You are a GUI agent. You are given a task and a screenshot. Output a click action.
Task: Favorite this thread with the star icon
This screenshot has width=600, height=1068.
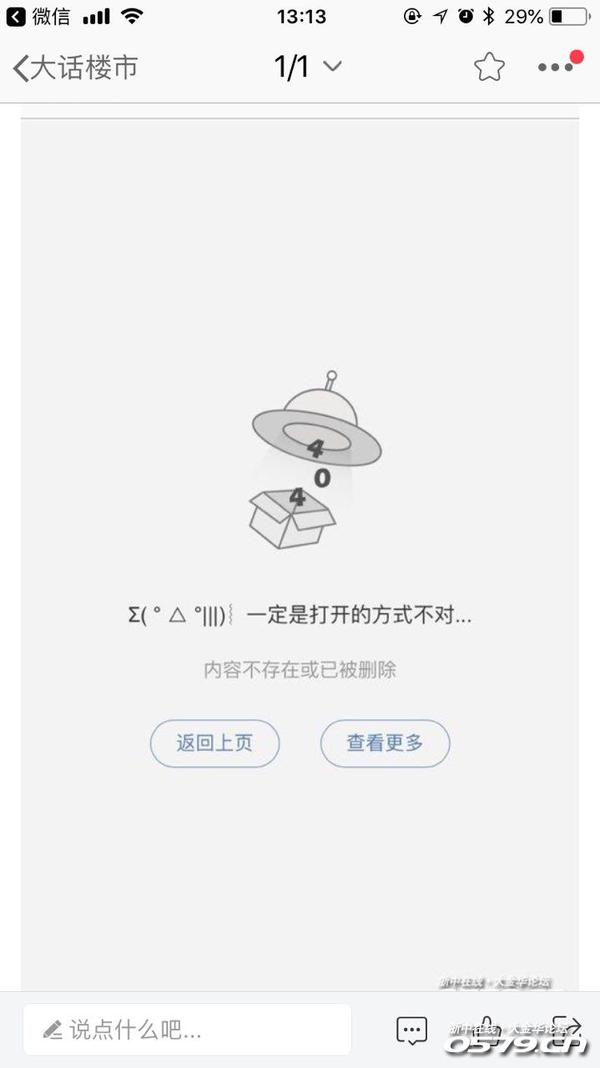489,67
